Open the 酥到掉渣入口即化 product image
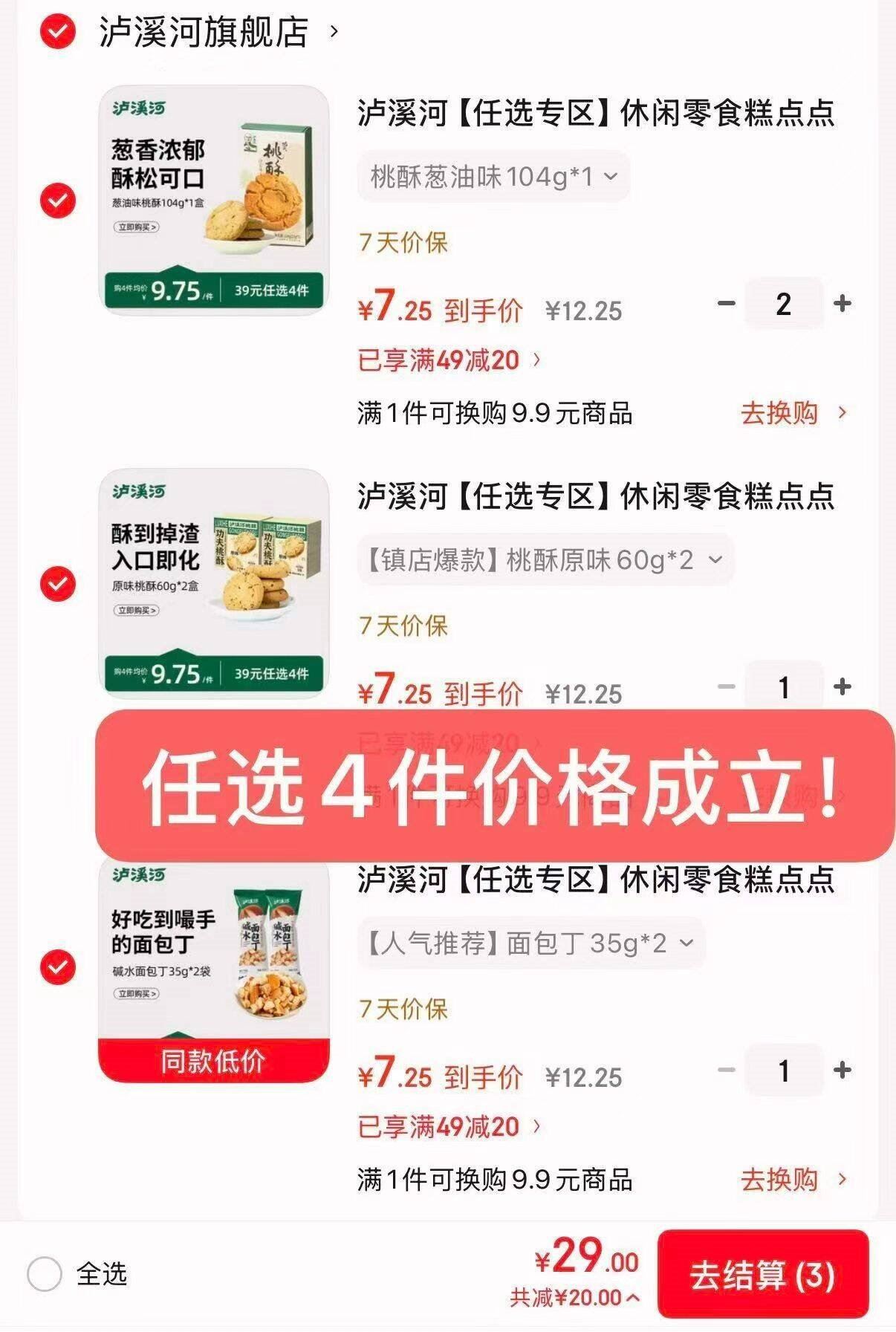 214,583
